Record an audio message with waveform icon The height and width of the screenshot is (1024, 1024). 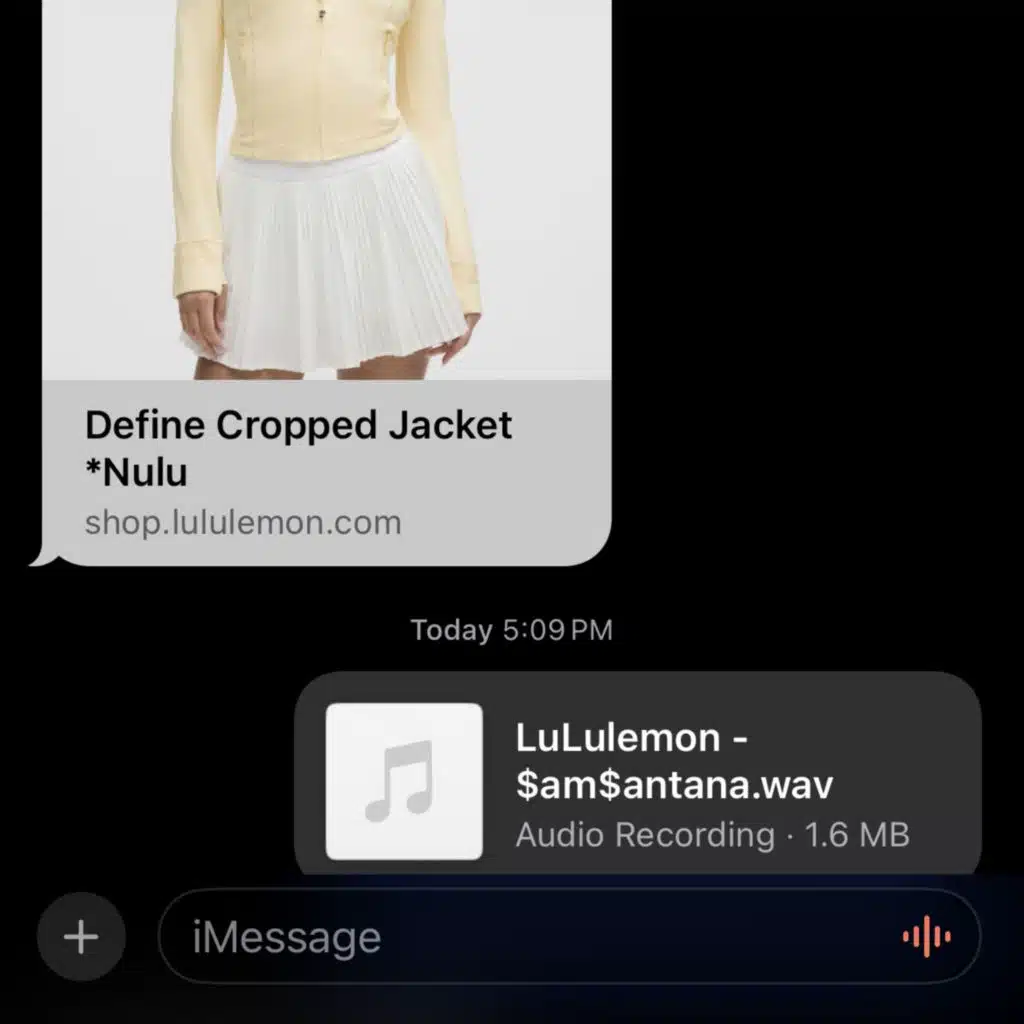[x=926, y=937]
